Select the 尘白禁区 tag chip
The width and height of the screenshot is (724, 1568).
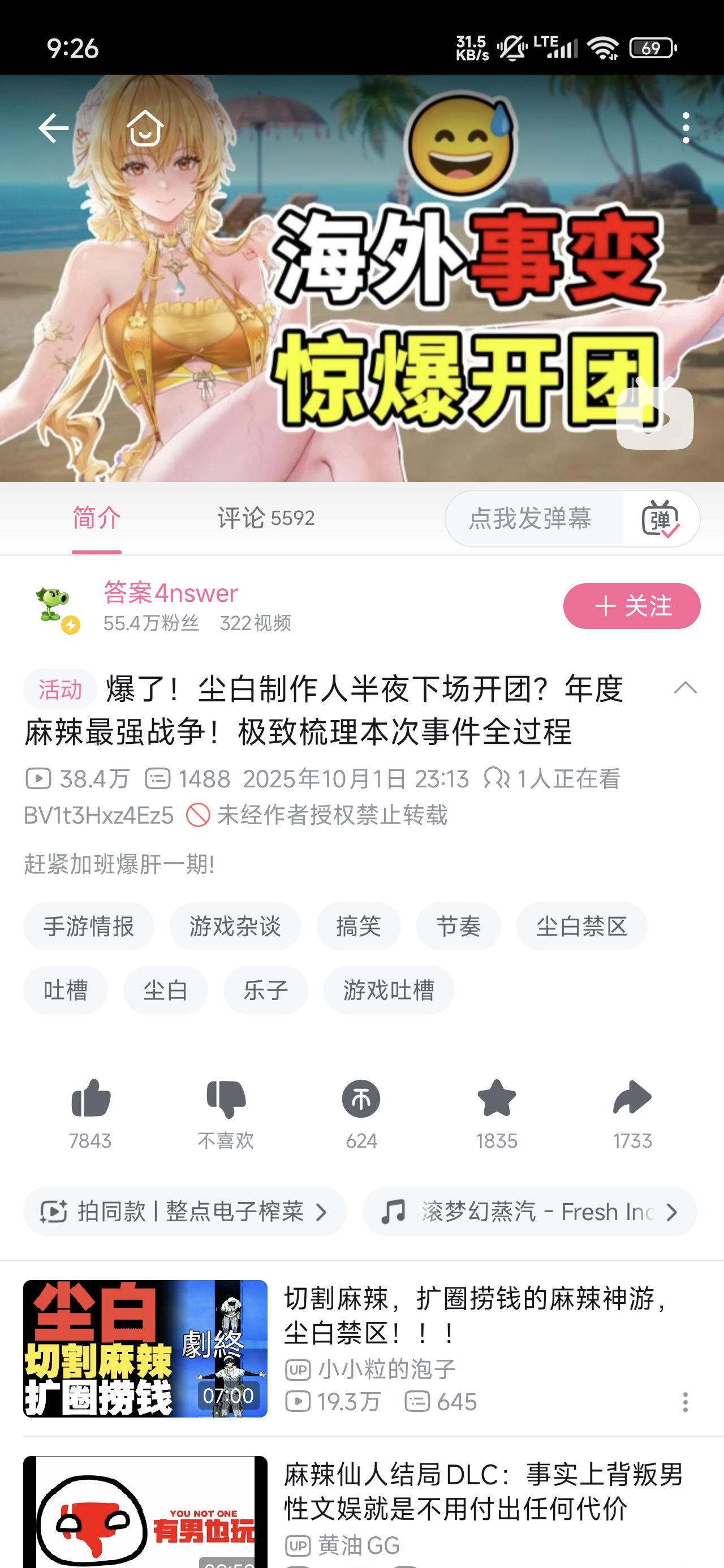tap(581, 927)
